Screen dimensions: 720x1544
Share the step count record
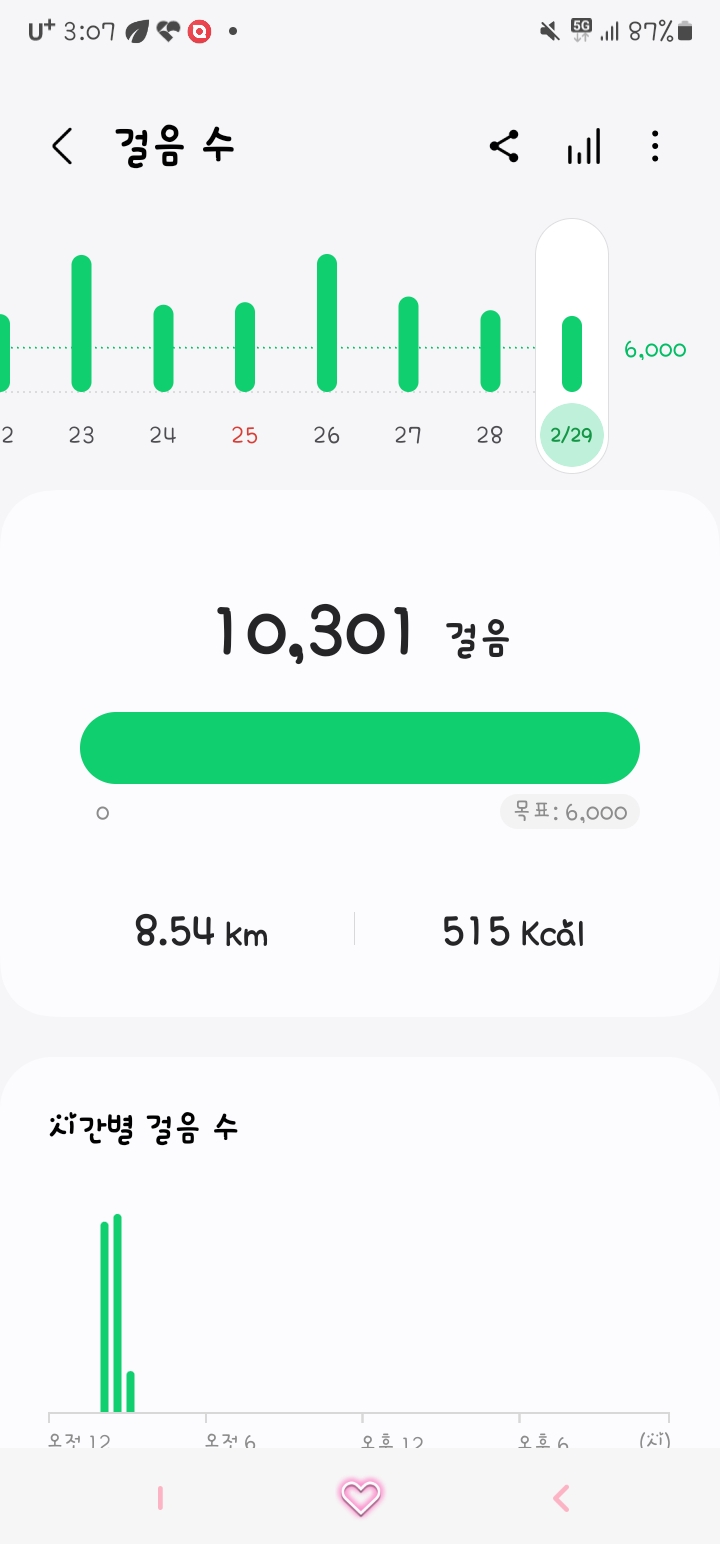point(504,147)
